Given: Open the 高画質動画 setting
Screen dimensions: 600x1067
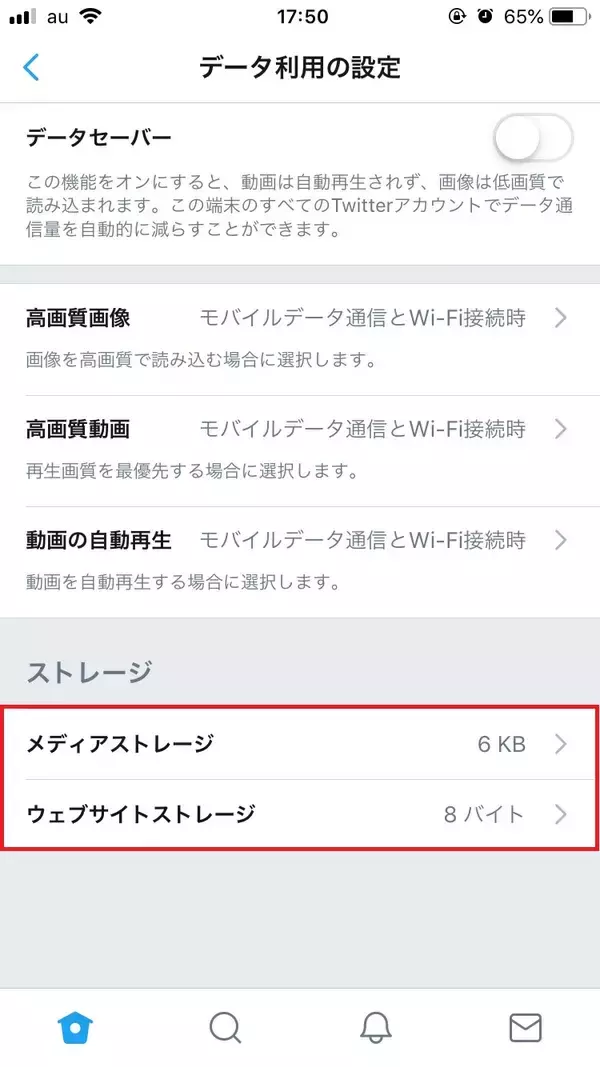Looking at the screenshot, I should coord(300,430).
